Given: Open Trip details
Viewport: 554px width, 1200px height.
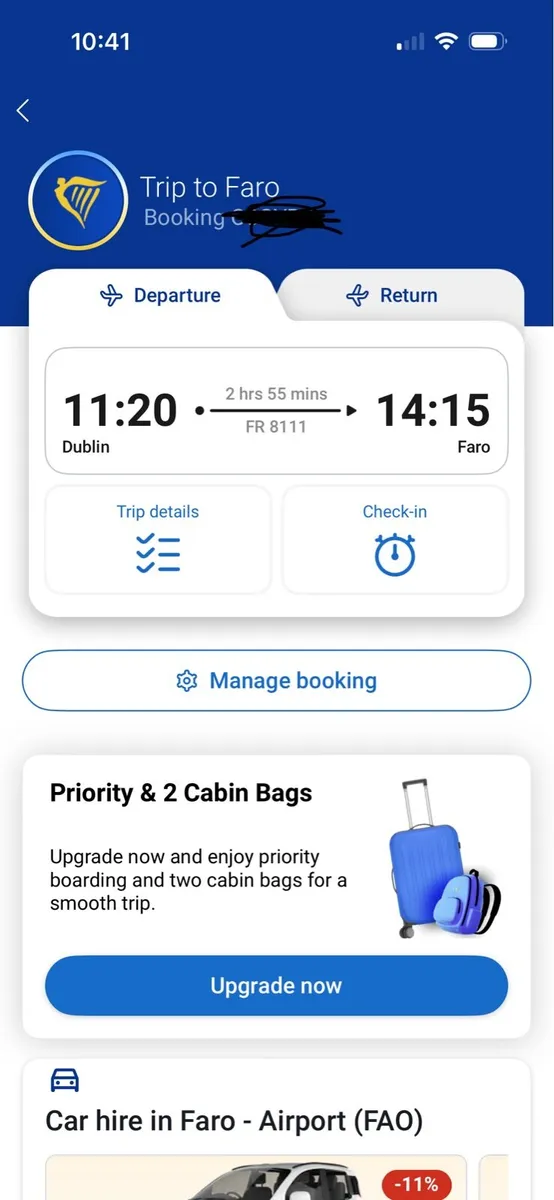Looking at the screenshot, I should click(158, 540).
